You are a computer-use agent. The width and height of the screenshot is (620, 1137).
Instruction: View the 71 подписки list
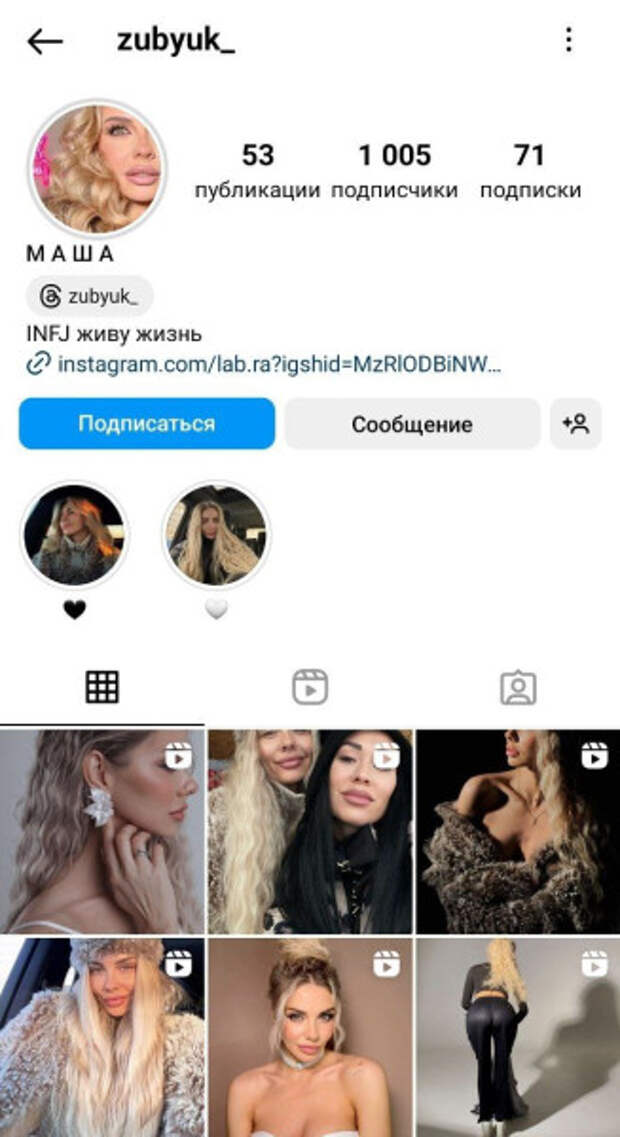(x=529, y=170)
